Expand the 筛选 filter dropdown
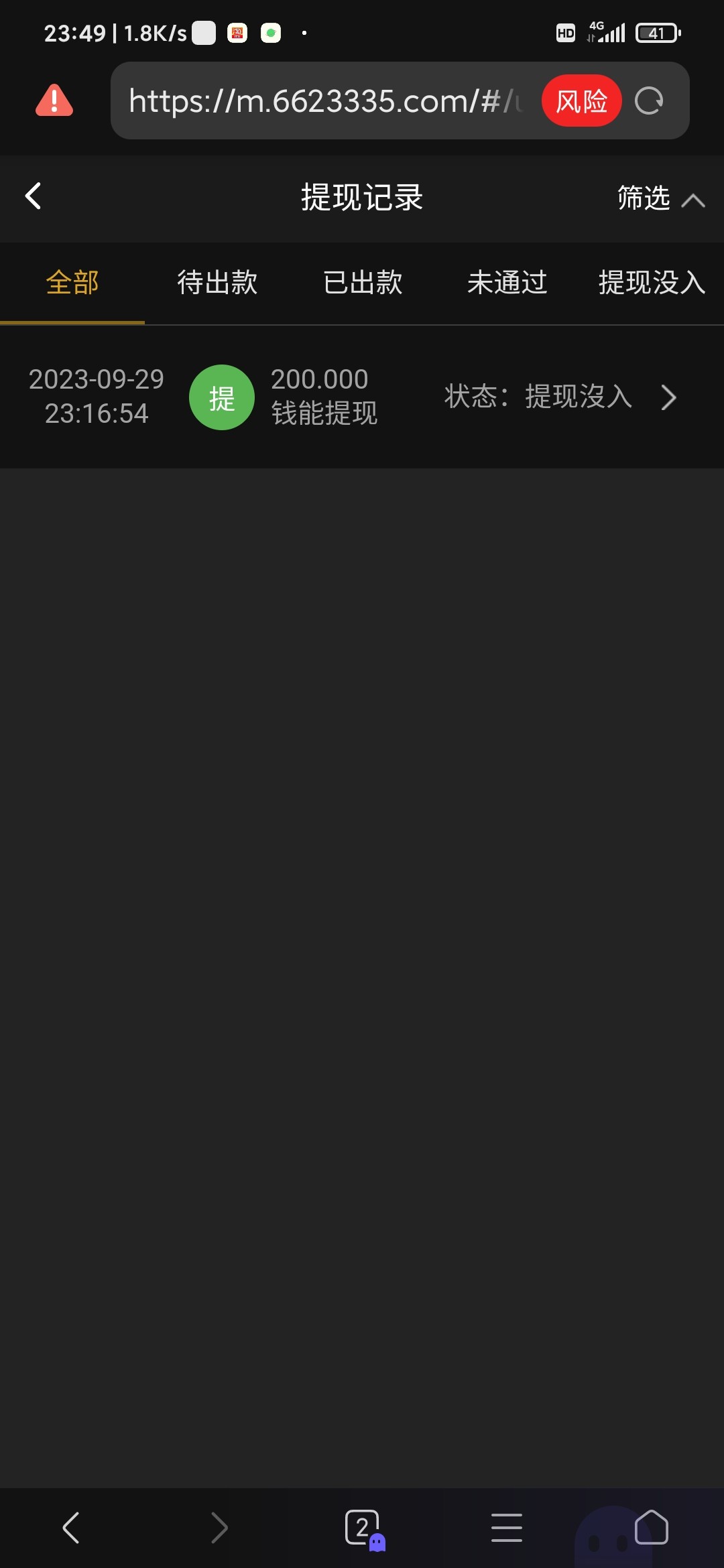Screen dimensions: 724x1568 click(x=660, y=198)
